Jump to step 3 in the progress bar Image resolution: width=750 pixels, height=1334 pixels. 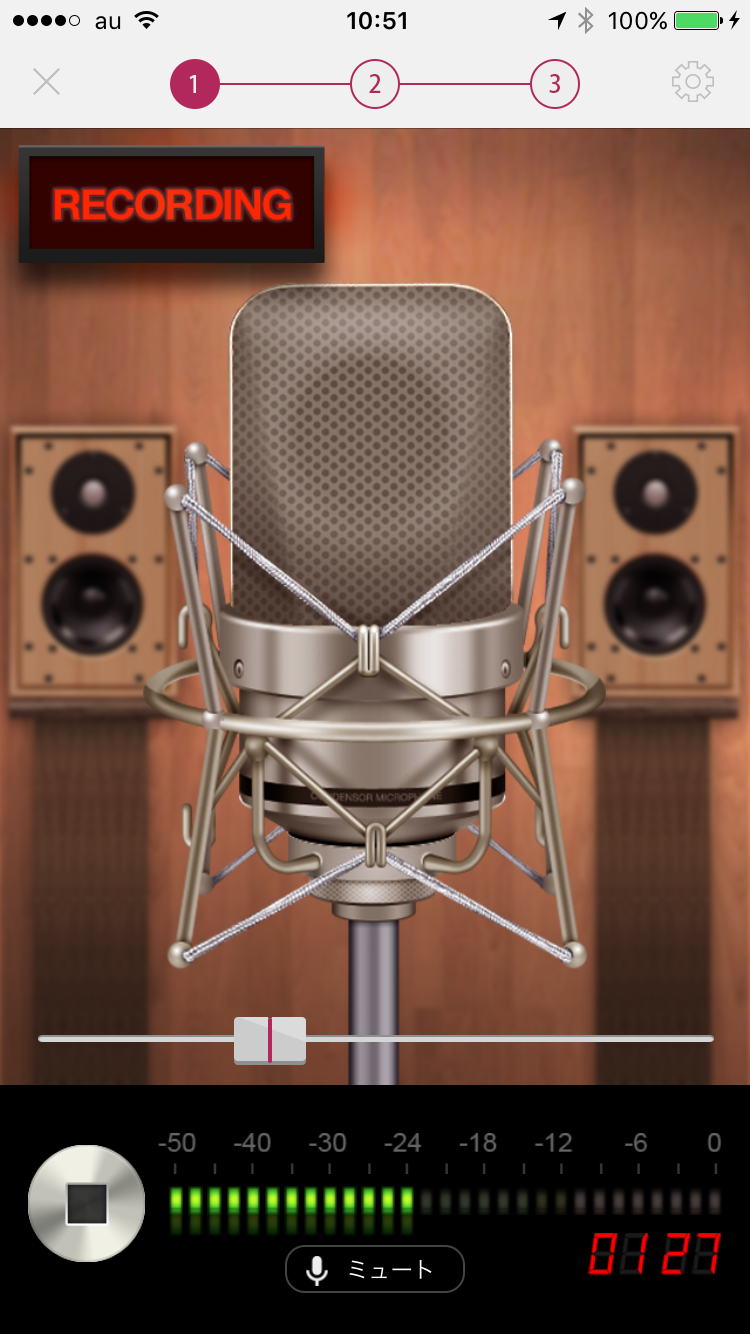coord(555,84)
